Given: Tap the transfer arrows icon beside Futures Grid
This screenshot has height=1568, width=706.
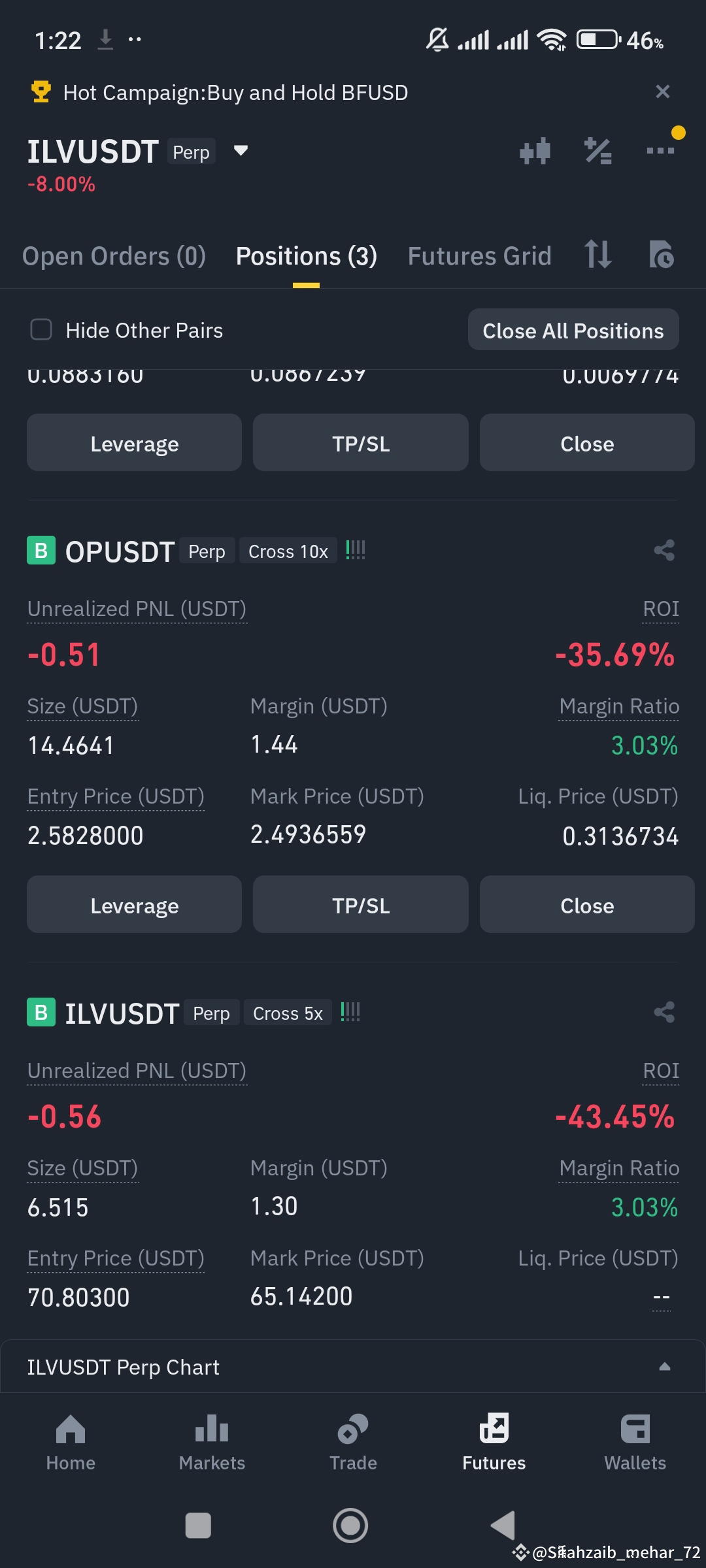Looking at the screenshot, I should [597, 256].
